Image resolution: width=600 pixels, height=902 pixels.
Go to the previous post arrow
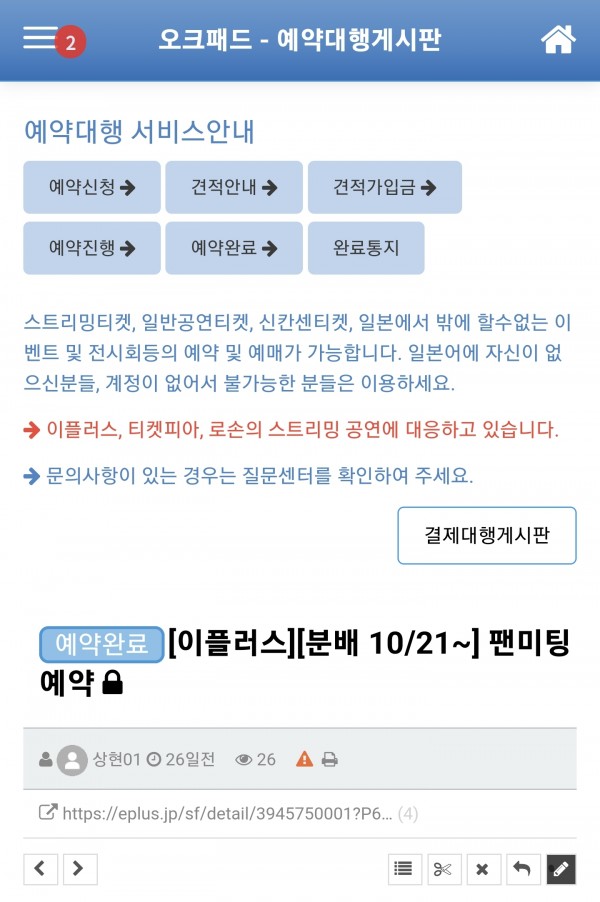[40, 869]
